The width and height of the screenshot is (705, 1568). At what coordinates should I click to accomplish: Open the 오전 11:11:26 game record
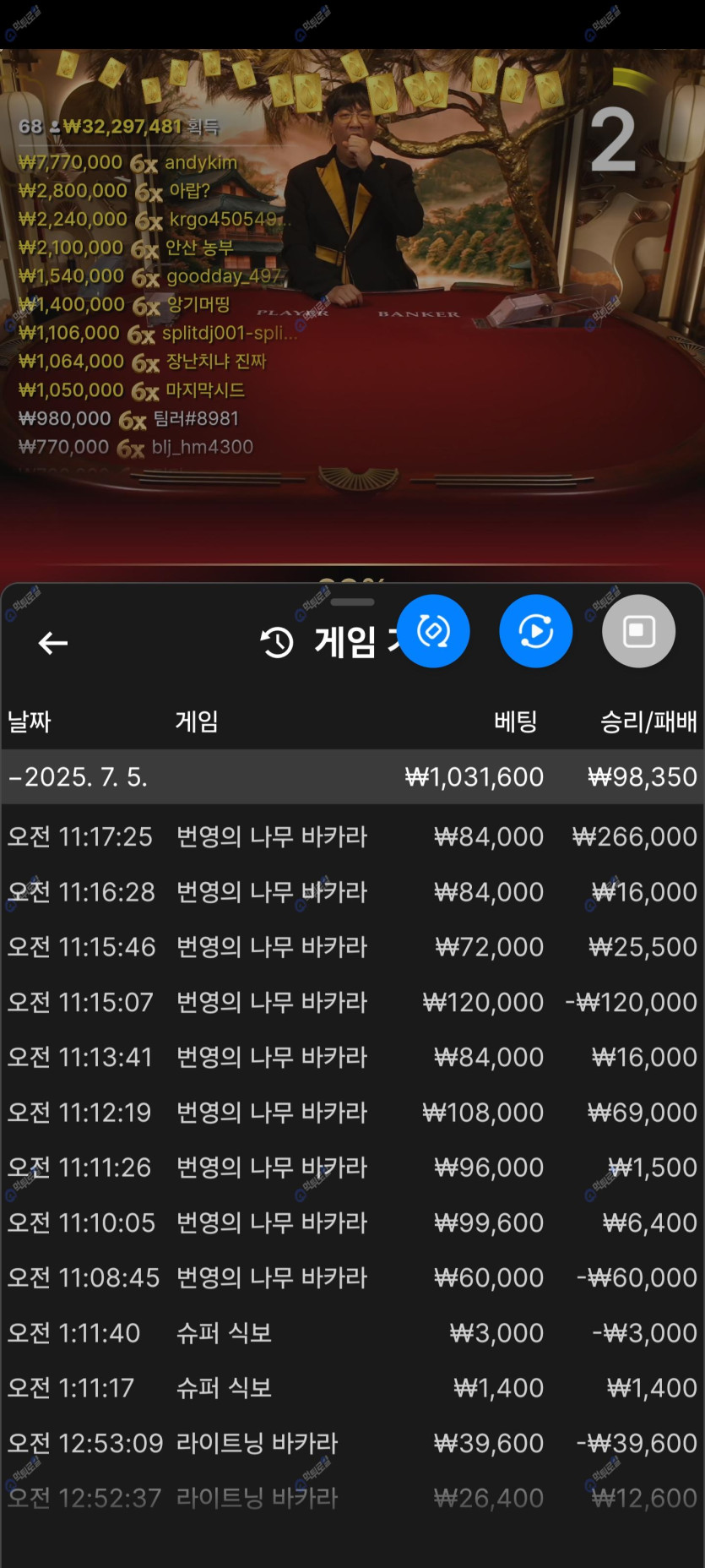click(352, 1167)
